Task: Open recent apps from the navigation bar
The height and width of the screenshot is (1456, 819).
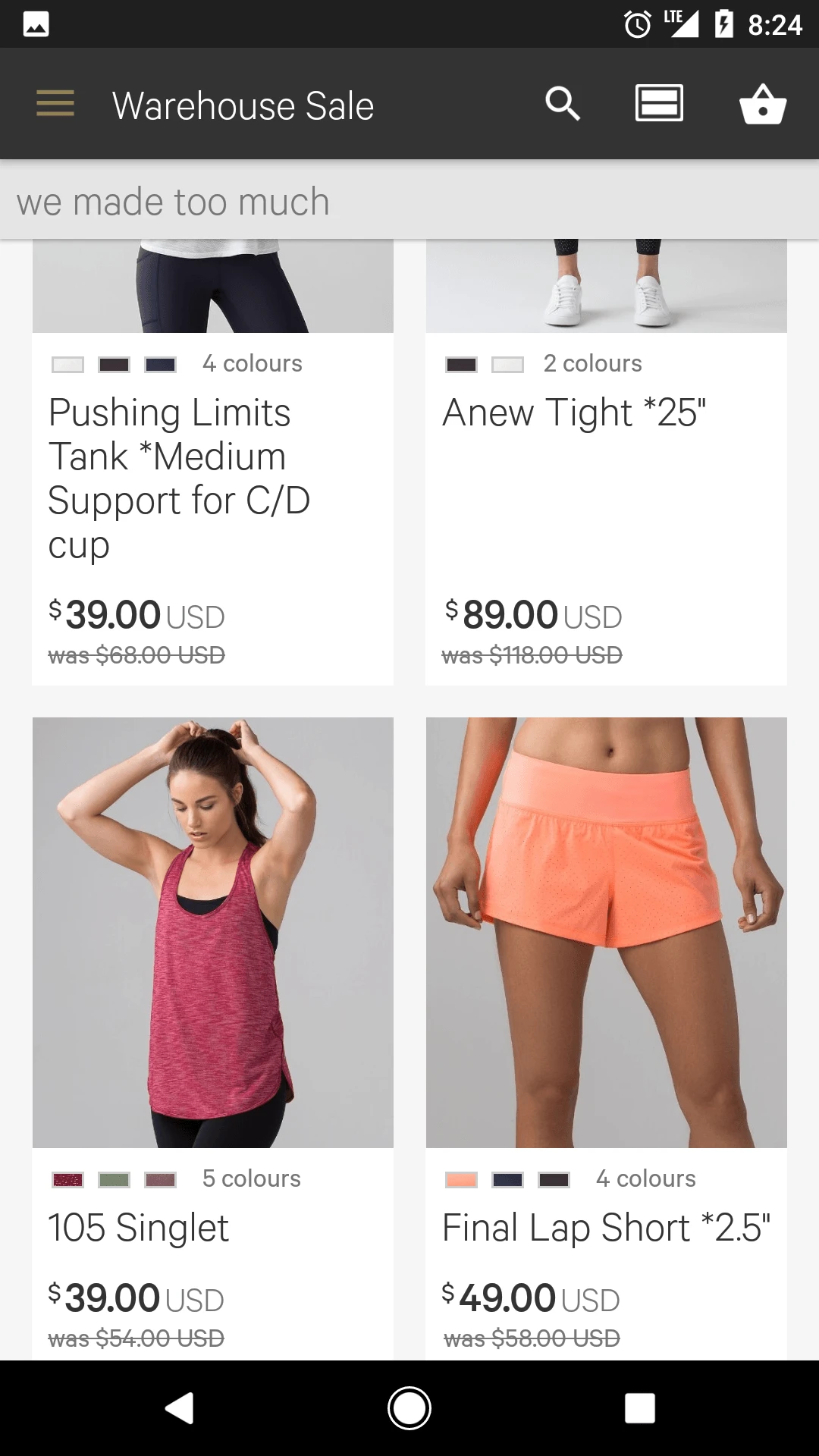Action: coord(639,1408)
